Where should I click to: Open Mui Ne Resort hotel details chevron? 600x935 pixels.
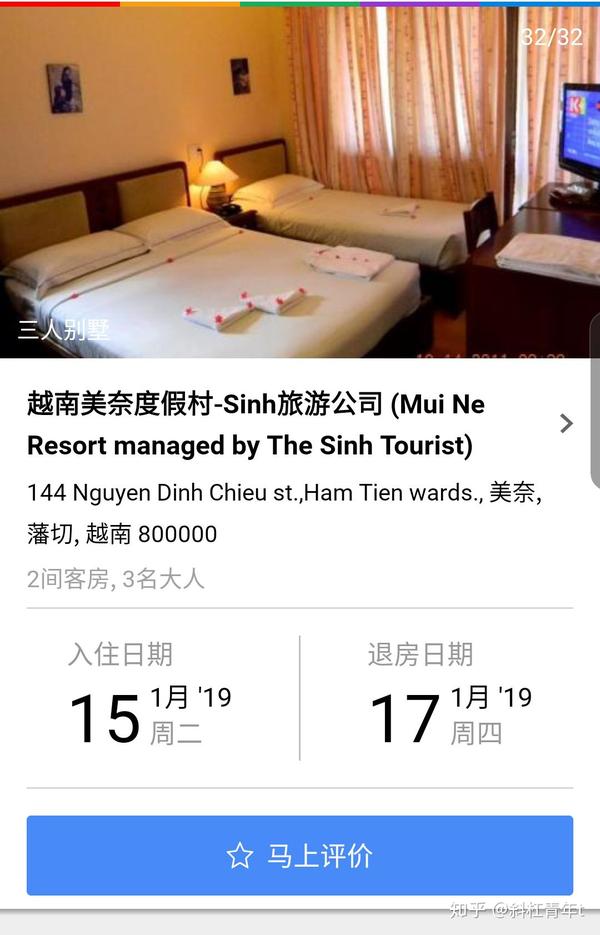(566, 424)
